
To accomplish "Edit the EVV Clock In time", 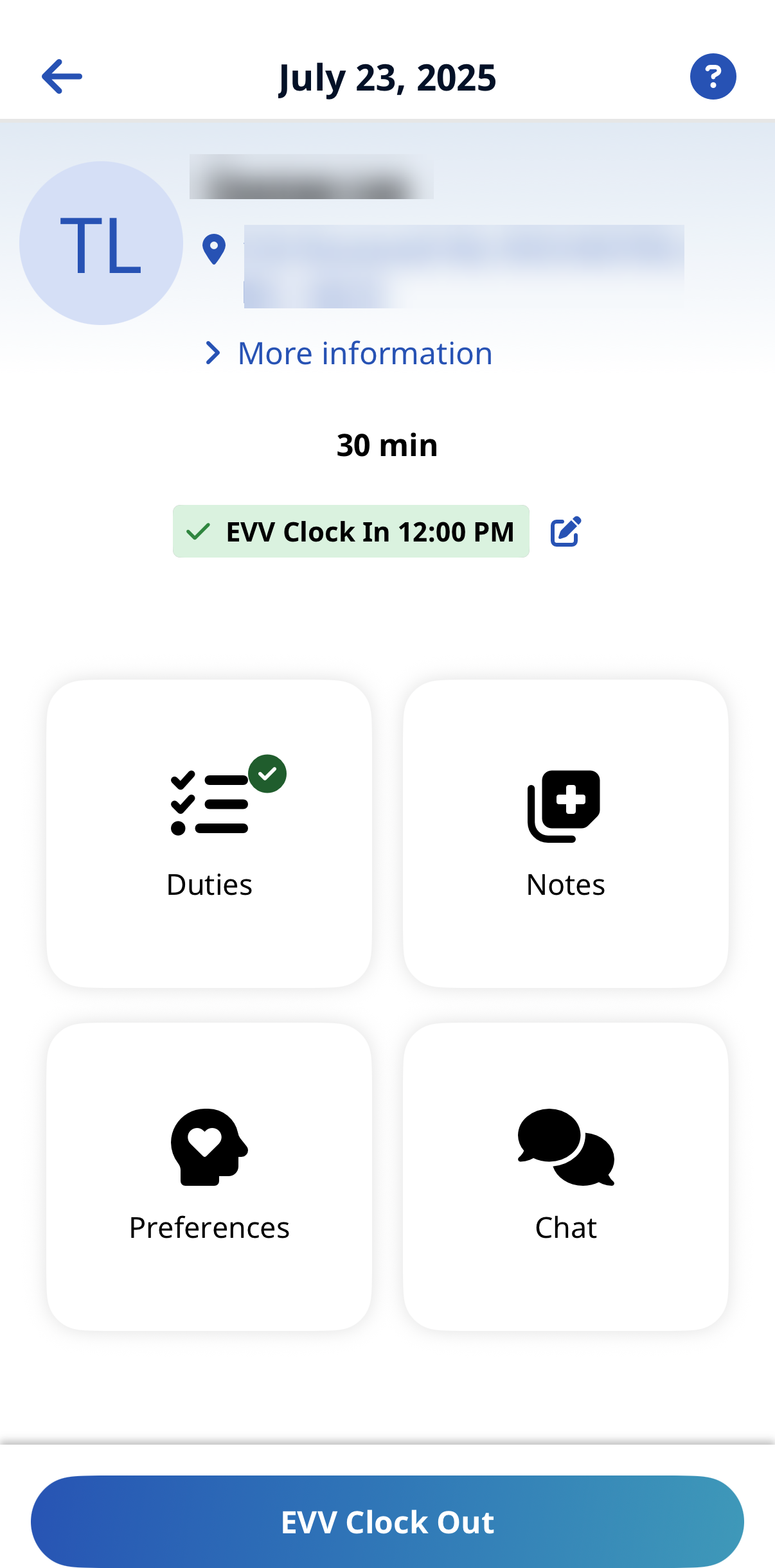I will click(x=566, y=531).
